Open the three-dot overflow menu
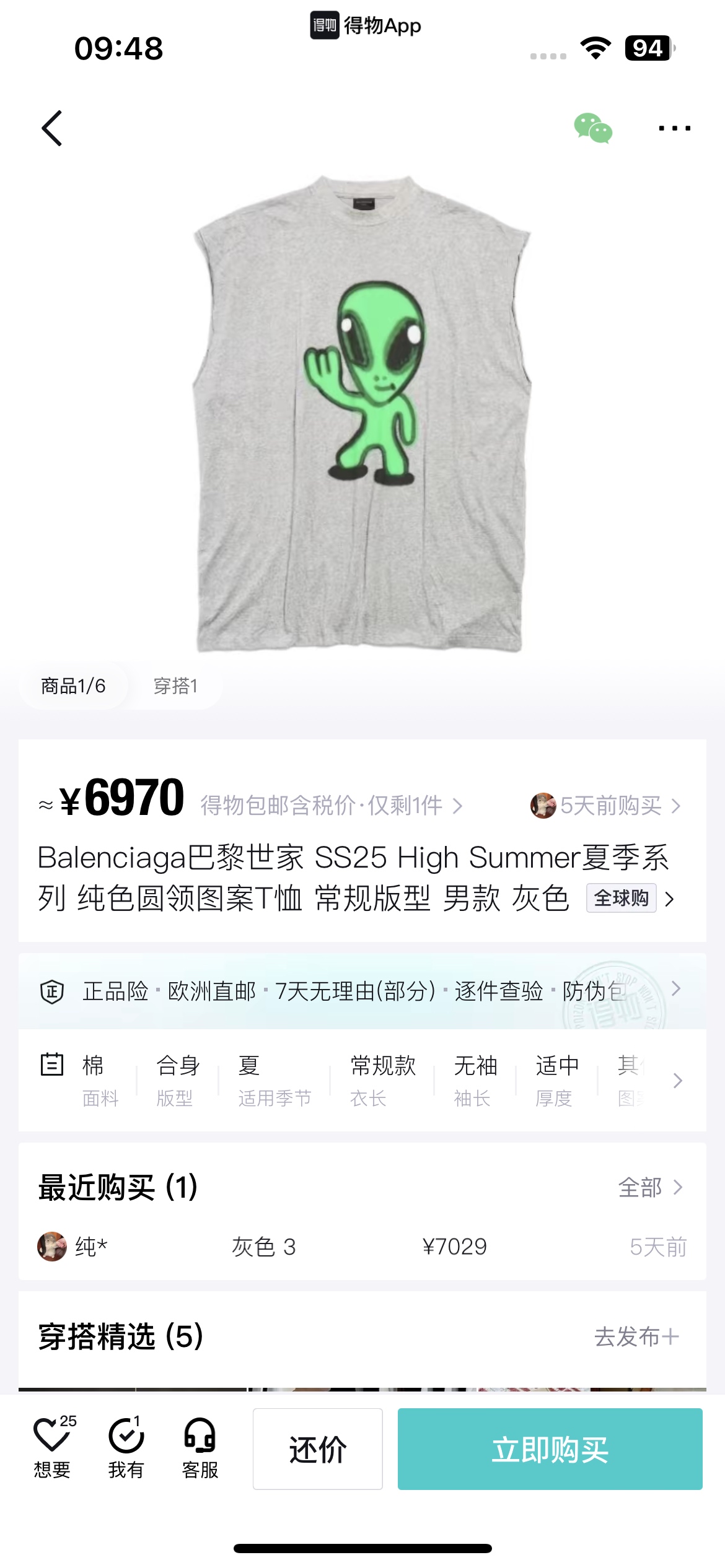The width and height of the screenshot is (725, 1568). (674, 129)
